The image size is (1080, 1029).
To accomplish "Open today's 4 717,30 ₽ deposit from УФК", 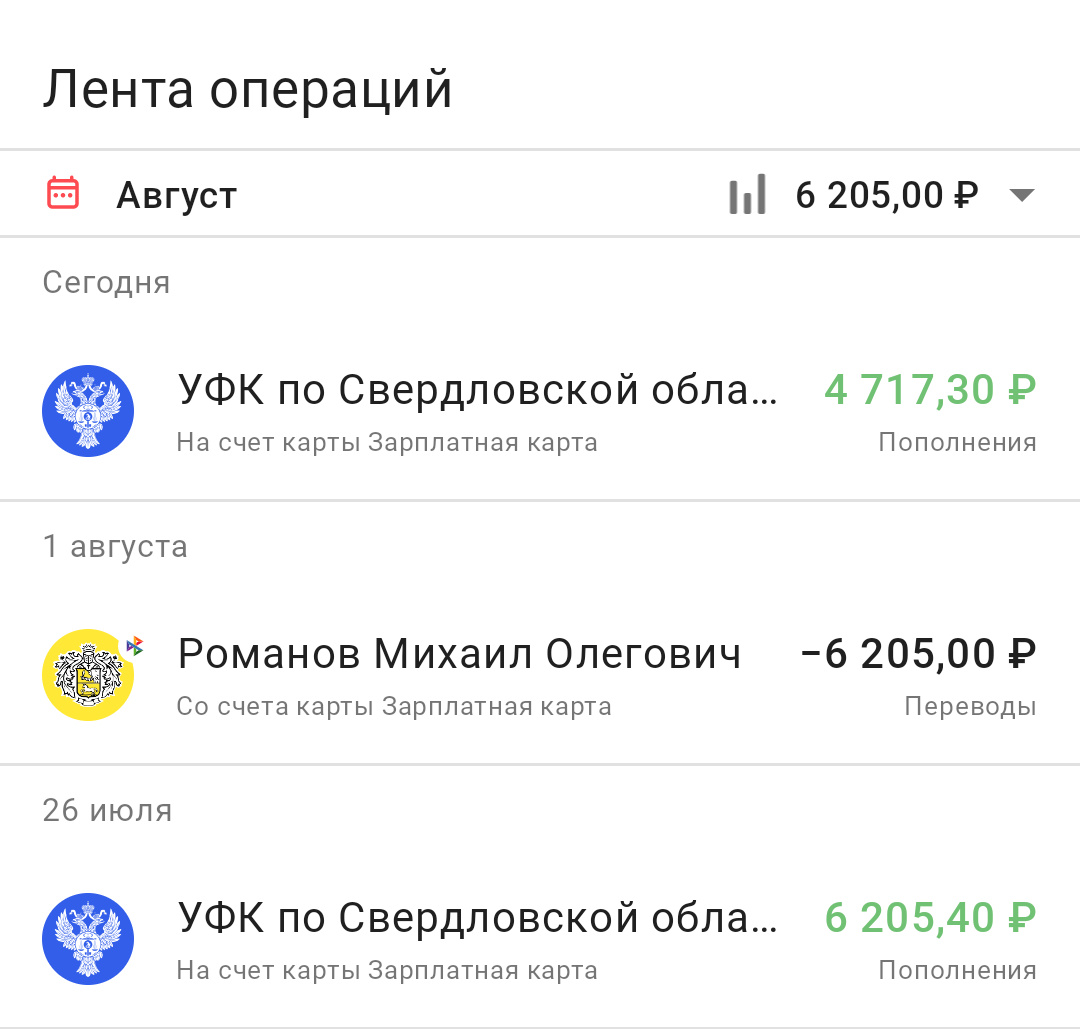I will click(x=538, y=410).
